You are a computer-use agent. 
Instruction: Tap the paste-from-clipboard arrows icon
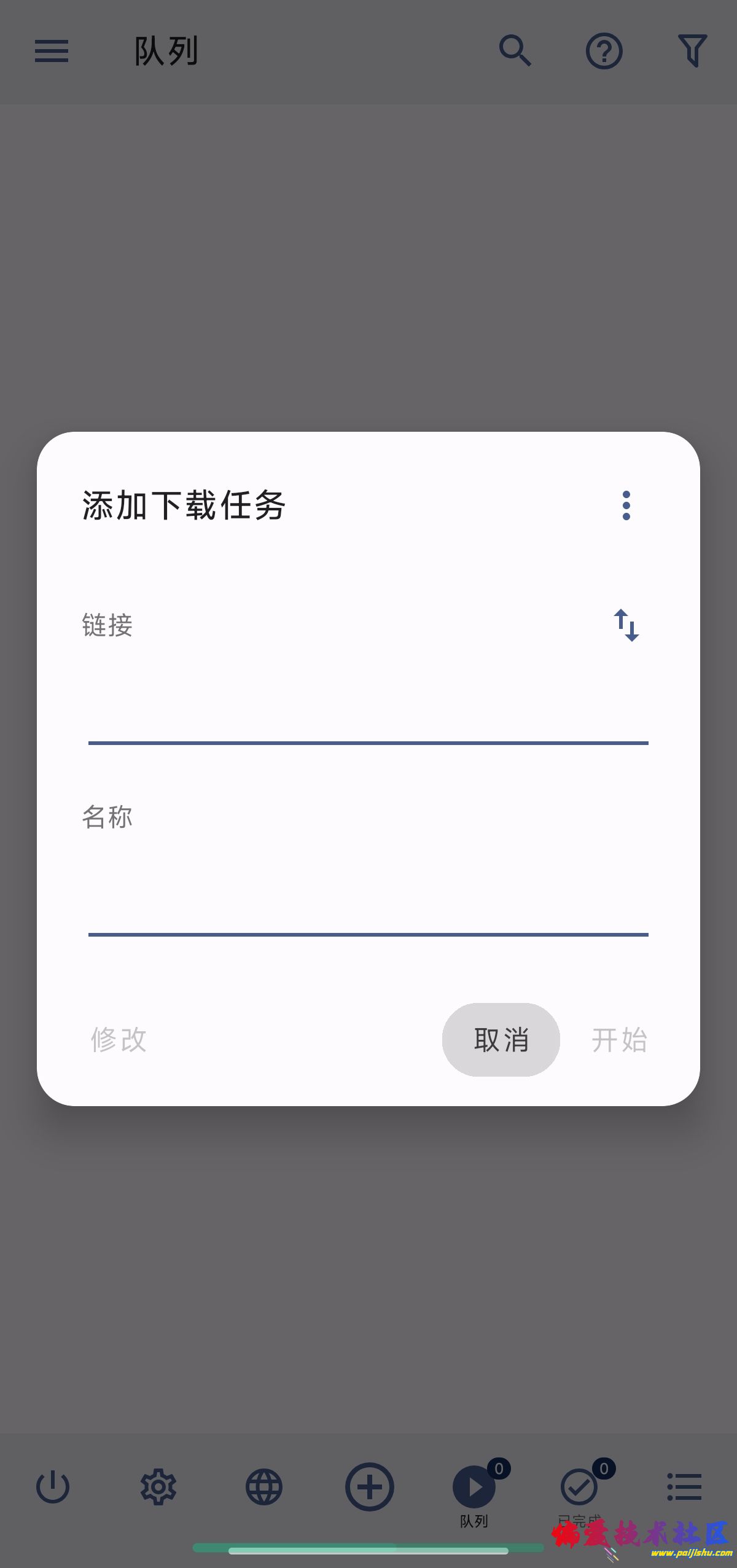(x=627, y=626)
